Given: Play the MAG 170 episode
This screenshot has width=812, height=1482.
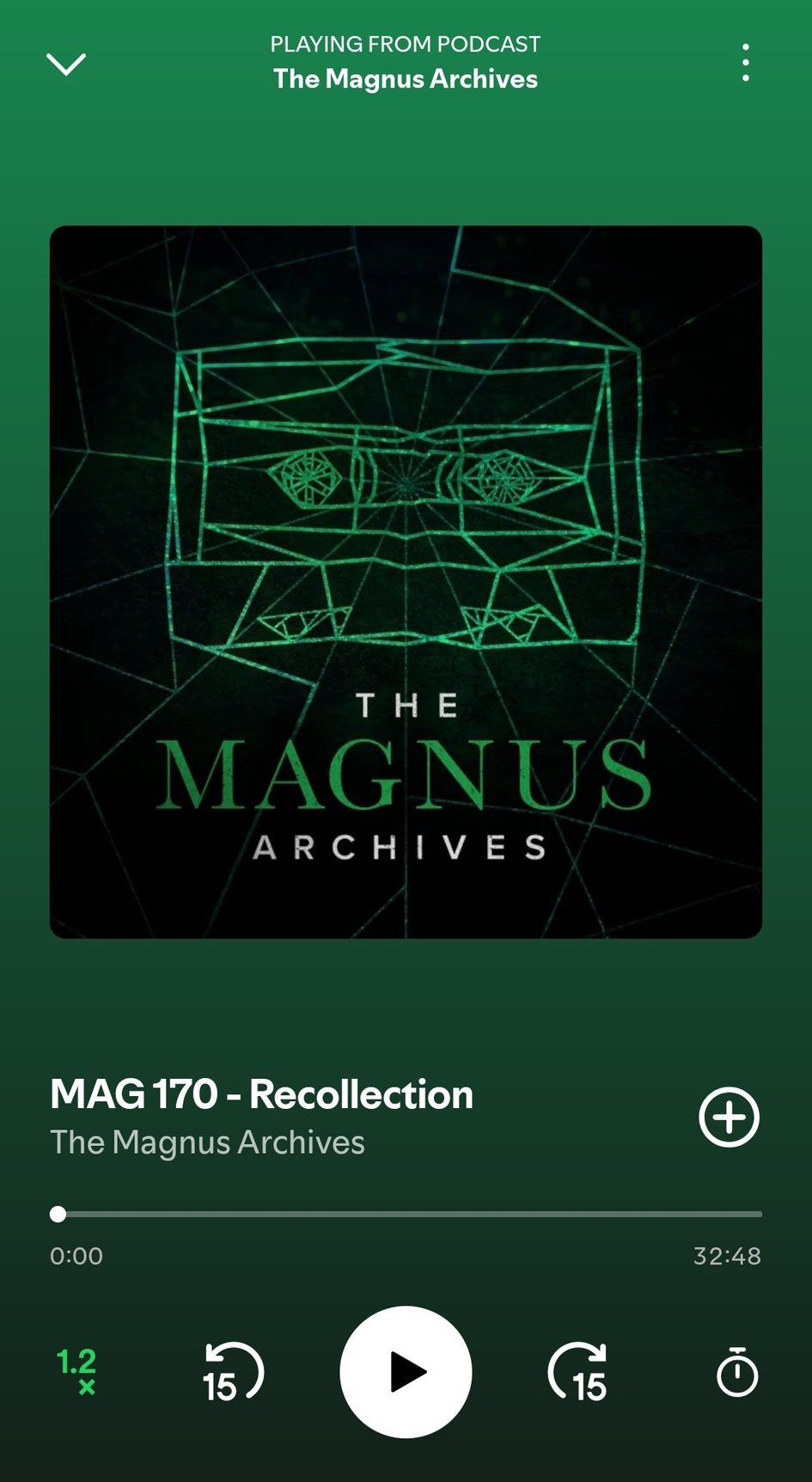Looking at the screenshot, I should 406,1372.
